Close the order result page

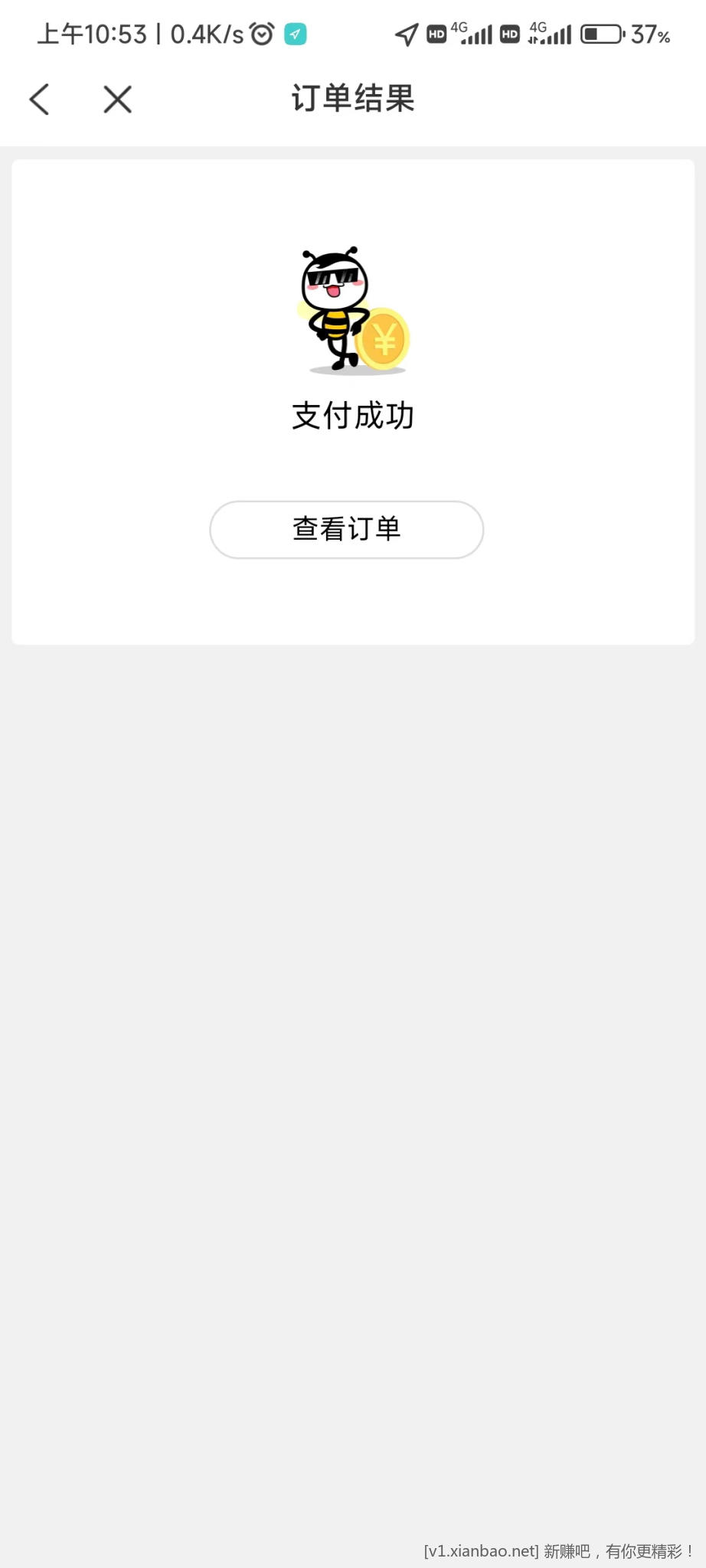[x=117, y=100]
